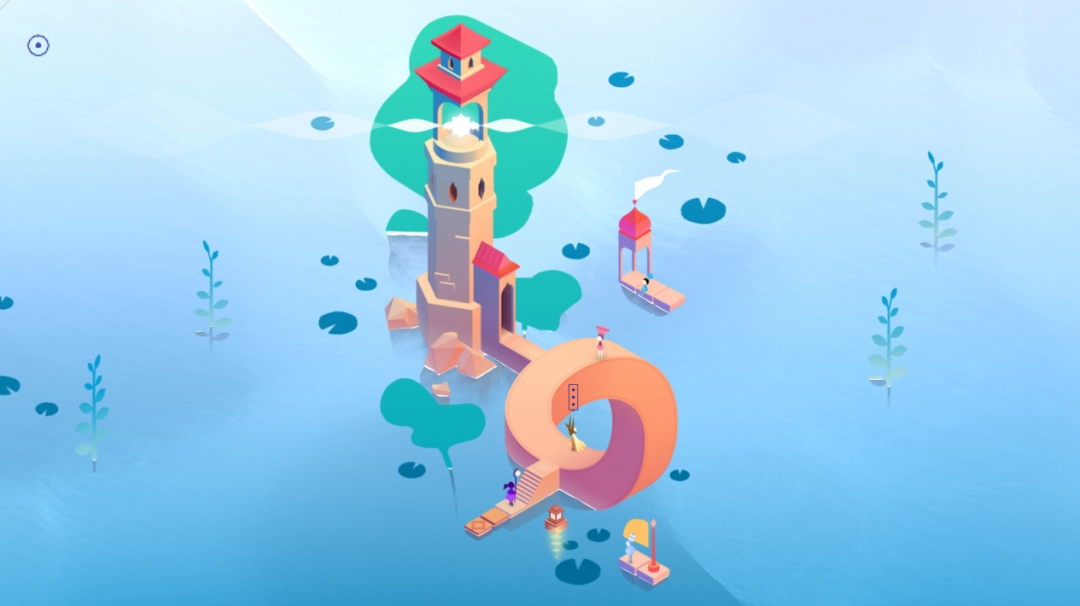Tap the three-dot handle on the loop
This screenshot has width=1080, height=606.
point(573,397)
